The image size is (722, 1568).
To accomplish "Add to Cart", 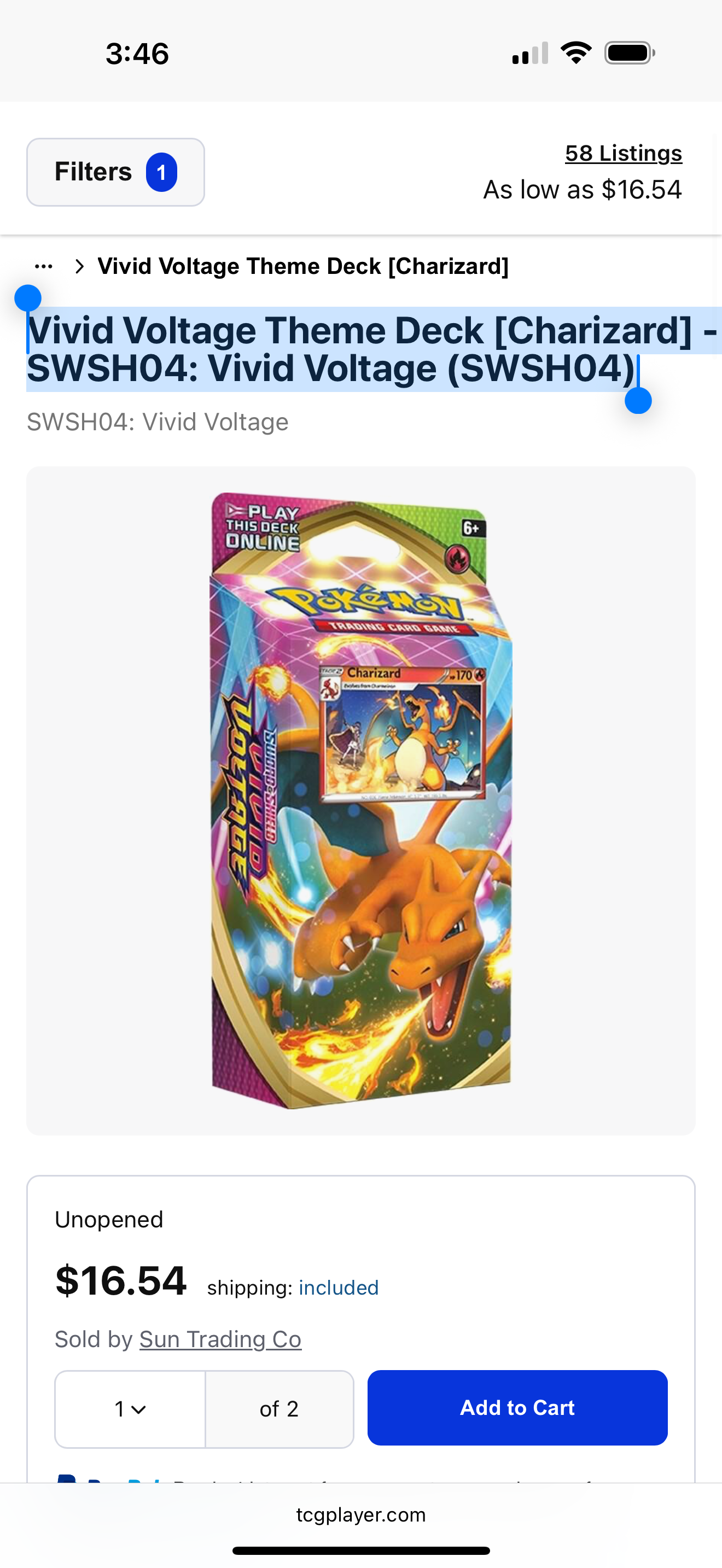I will (517, 1407).
